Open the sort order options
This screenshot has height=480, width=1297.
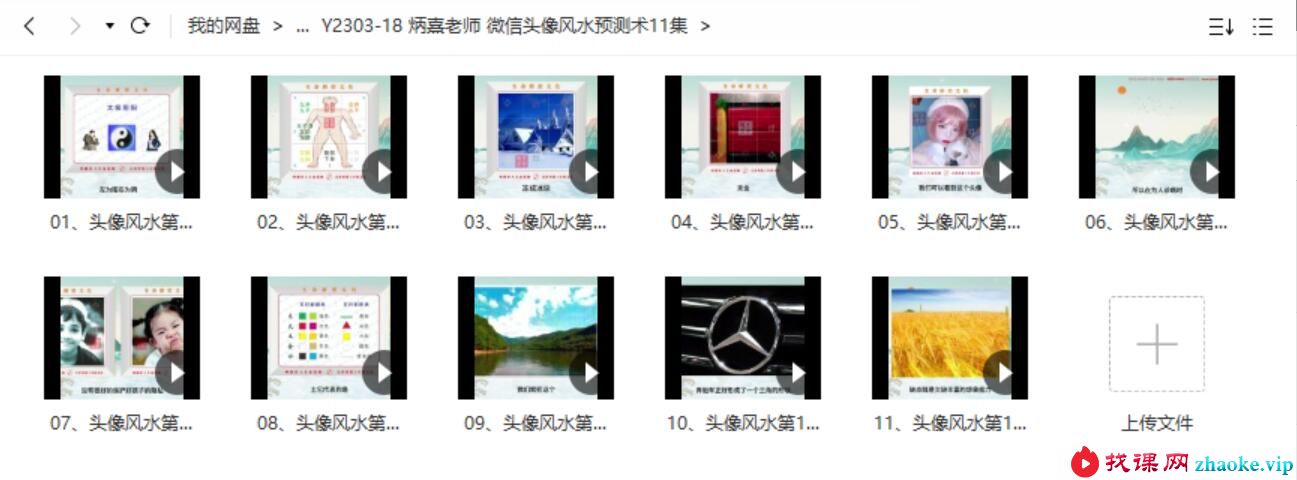(x=1221, y=27)
